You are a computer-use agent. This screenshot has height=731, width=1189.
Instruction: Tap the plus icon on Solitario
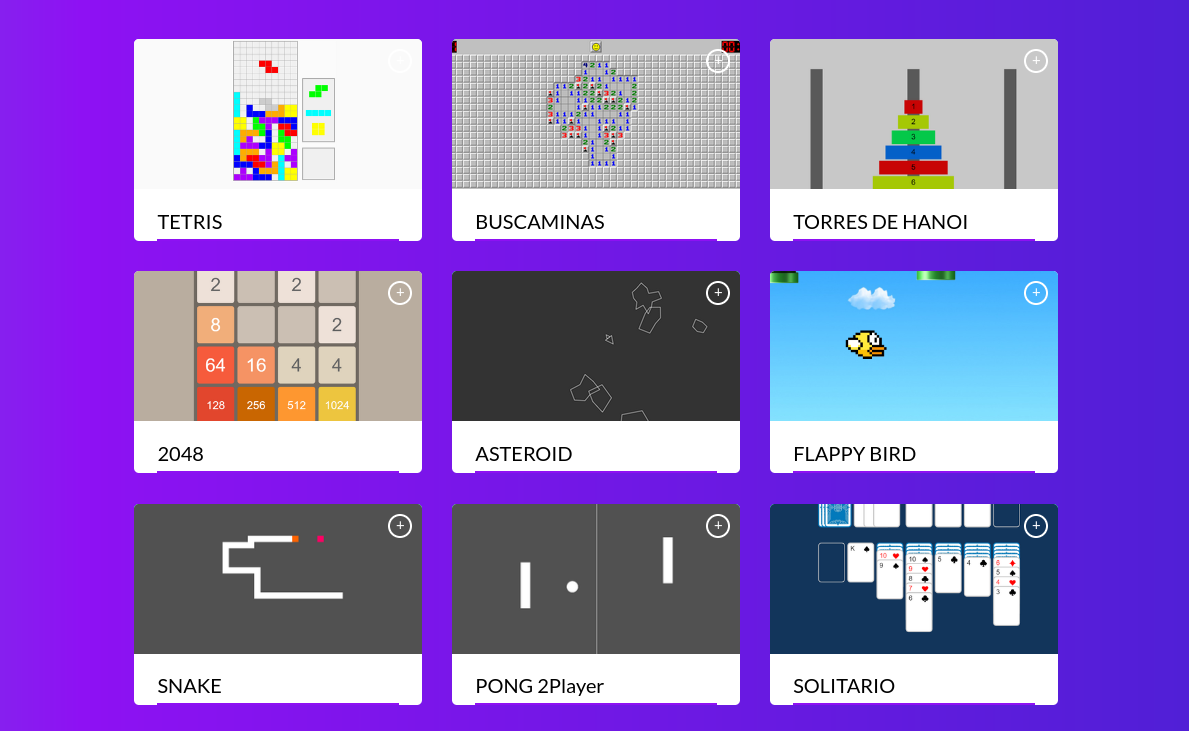tap(1036, 526)
